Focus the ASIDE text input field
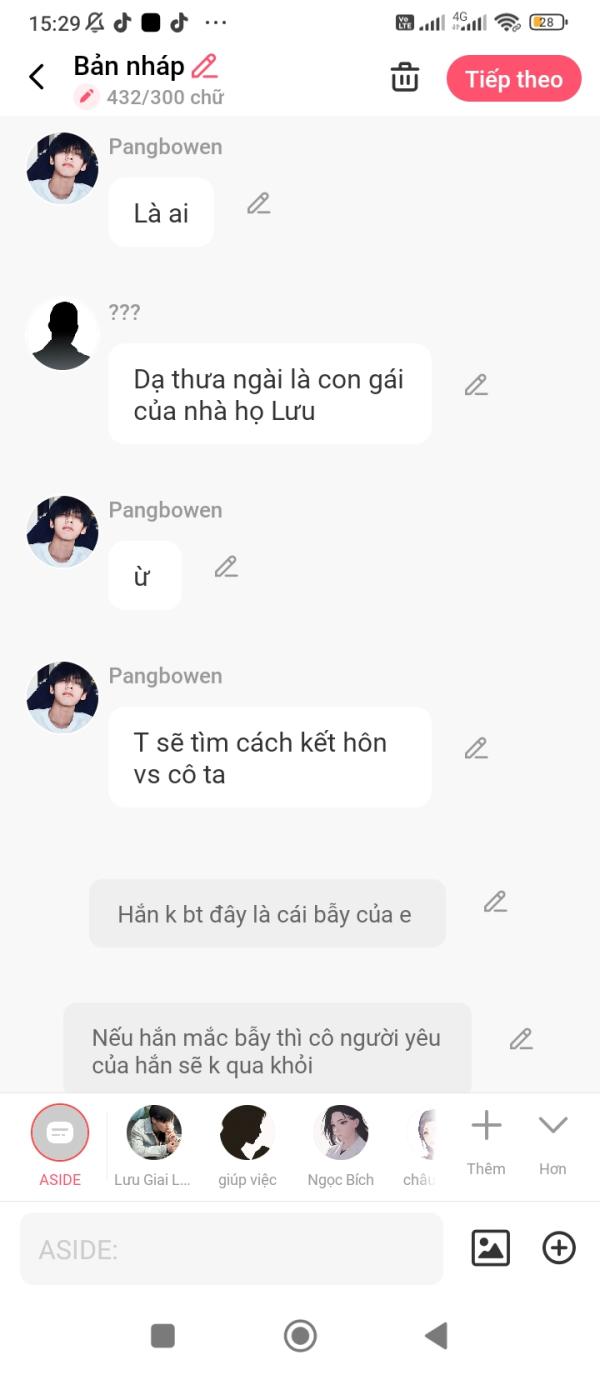Viewport: 600px width, 1375px height. [231, 1249]
